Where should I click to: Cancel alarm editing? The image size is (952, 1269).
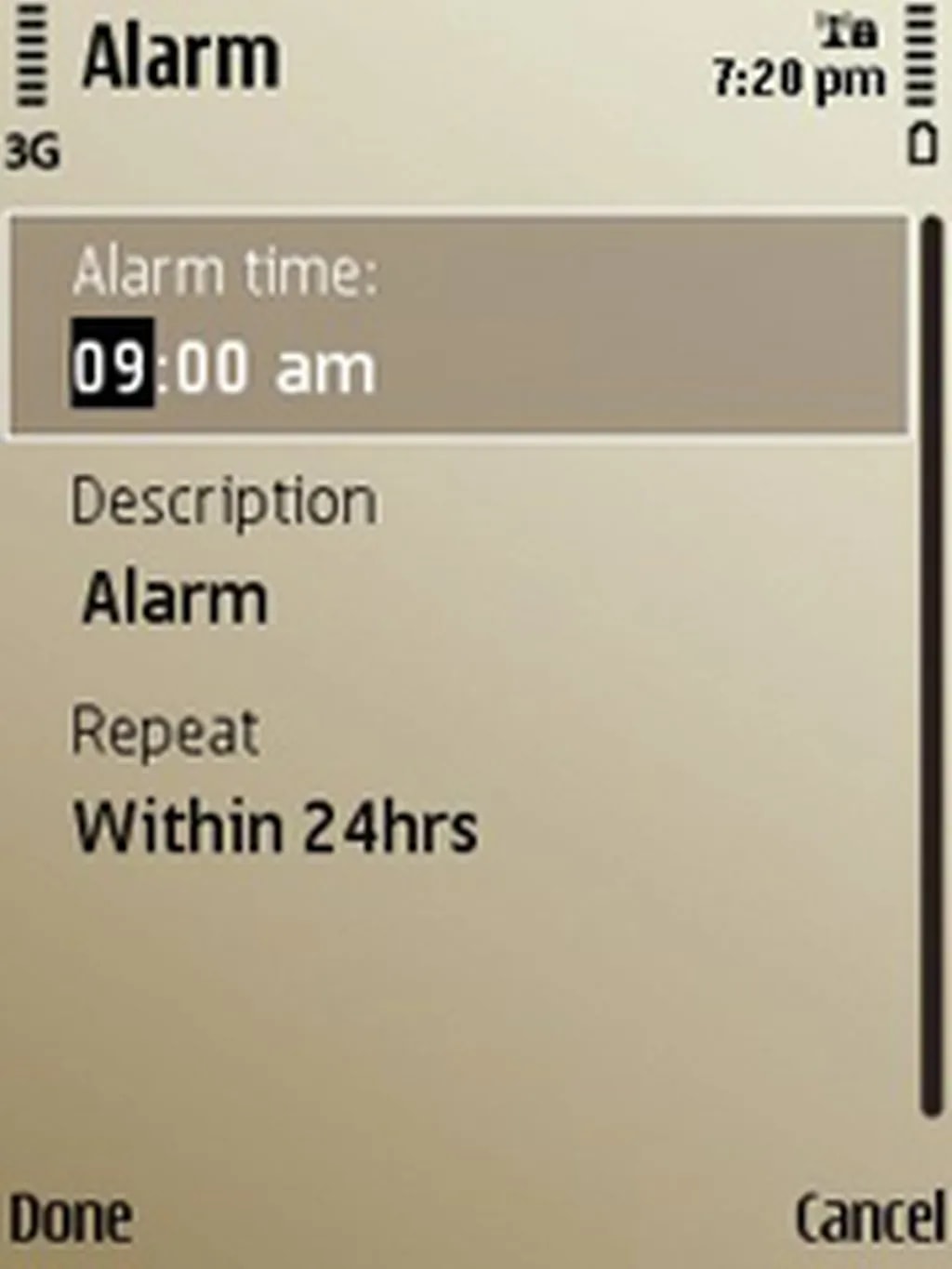pos(868,1217)
